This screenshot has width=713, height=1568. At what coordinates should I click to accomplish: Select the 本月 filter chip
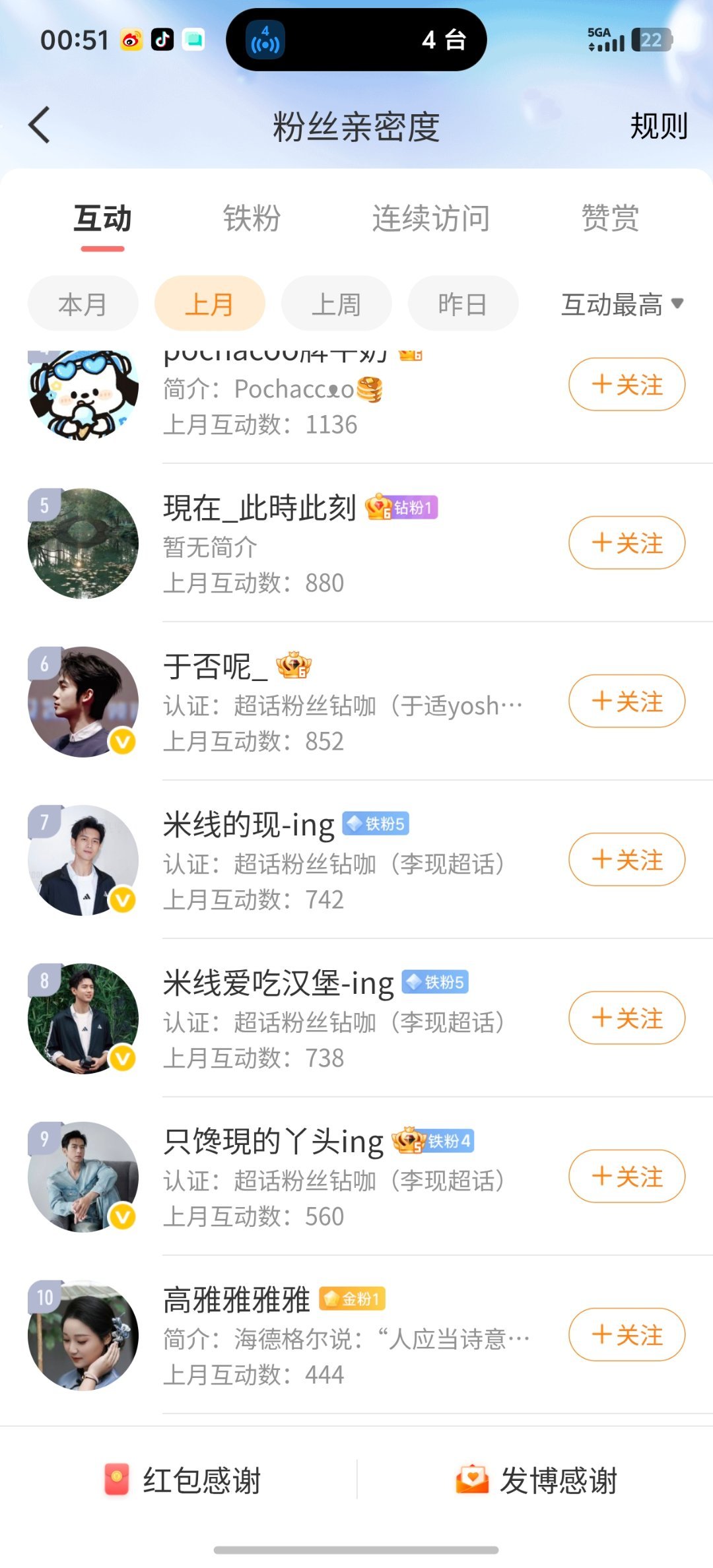point(83,304)
